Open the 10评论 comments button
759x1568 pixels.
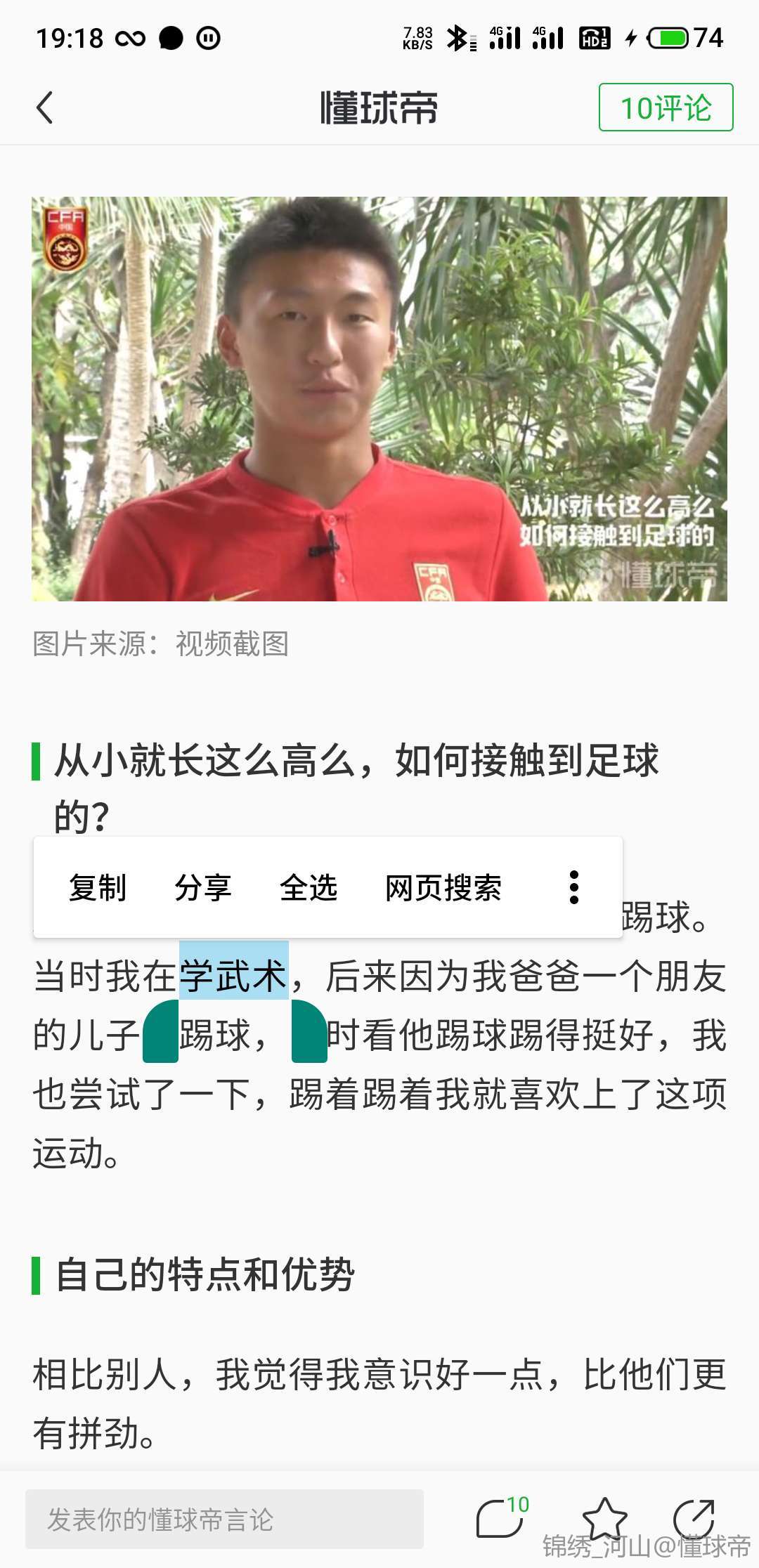(665, 107)
